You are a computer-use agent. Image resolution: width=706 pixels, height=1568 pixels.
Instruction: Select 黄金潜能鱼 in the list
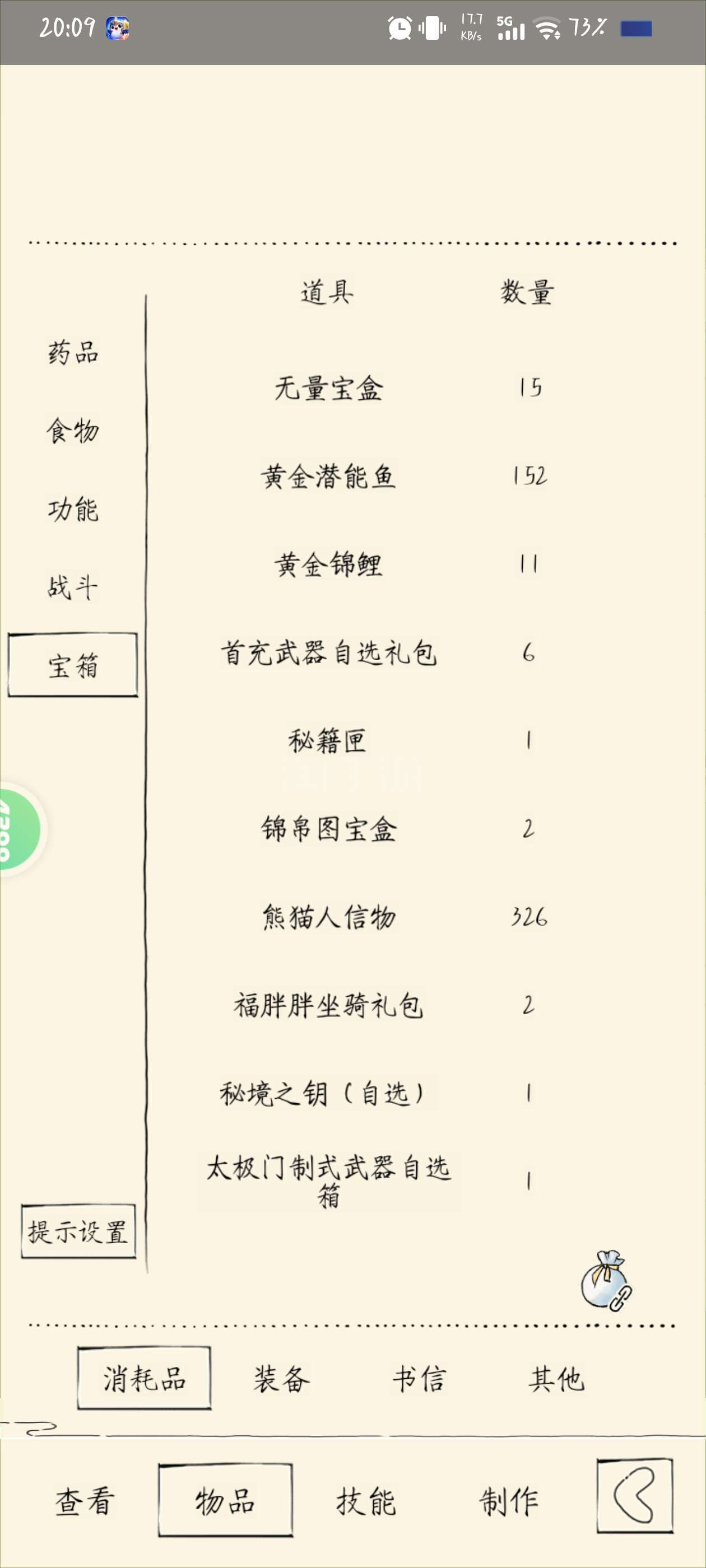328,477
